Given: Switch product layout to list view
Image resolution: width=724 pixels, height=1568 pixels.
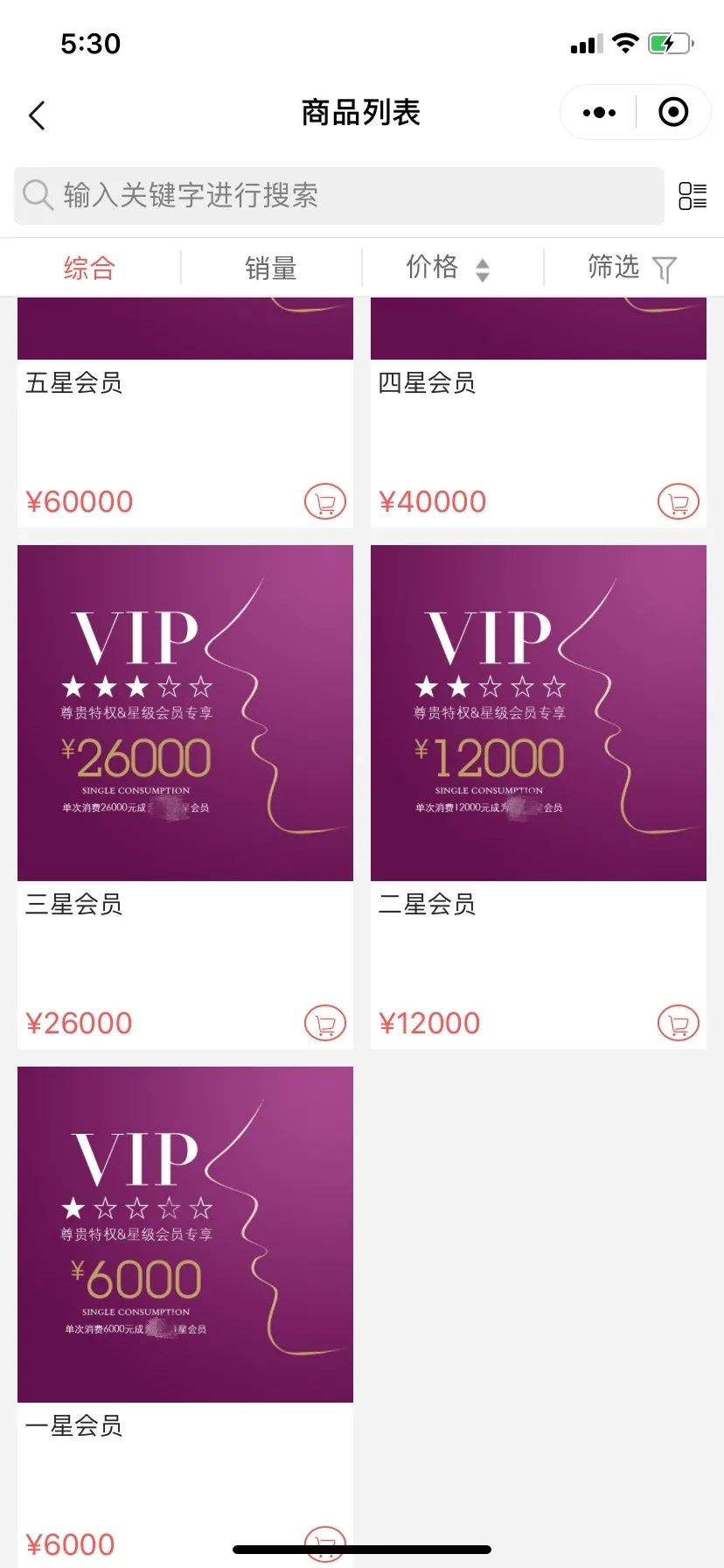Looking at the screenshot, I should pos(693,195).
